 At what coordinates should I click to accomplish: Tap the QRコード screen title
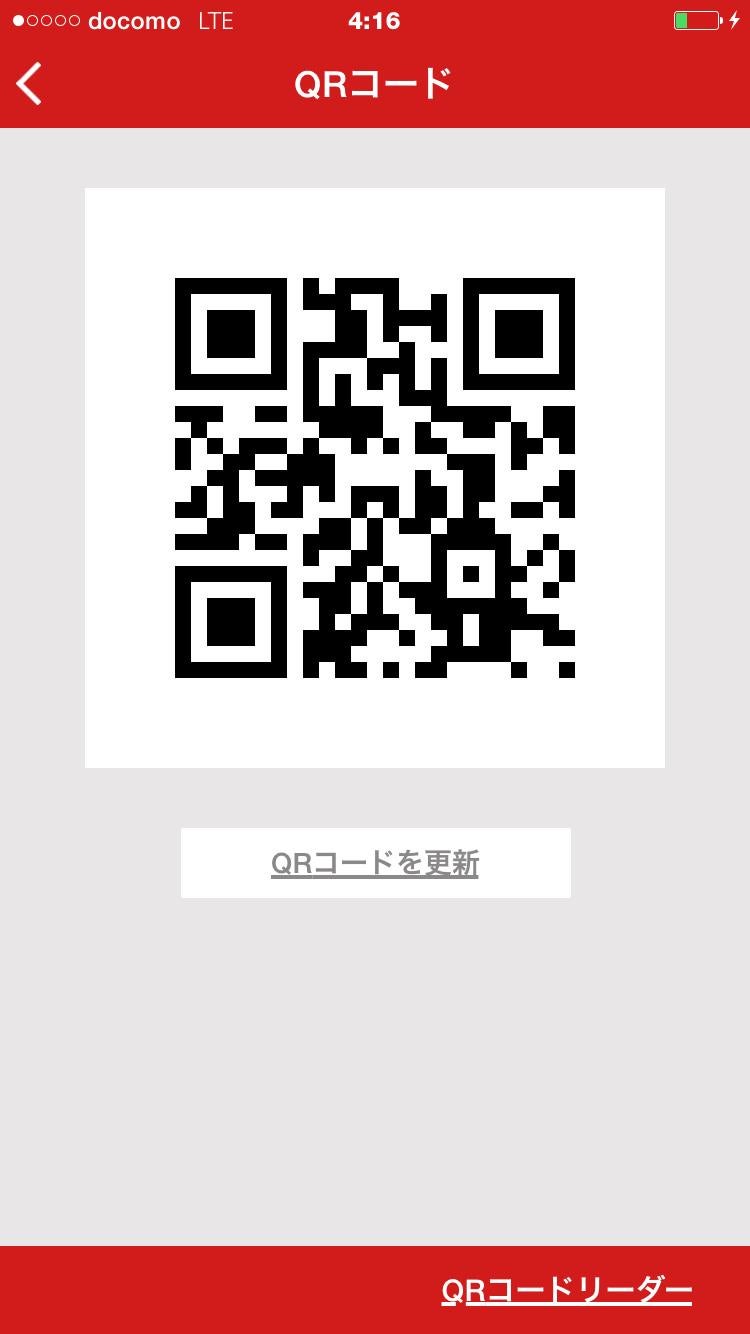coord(375,84)
